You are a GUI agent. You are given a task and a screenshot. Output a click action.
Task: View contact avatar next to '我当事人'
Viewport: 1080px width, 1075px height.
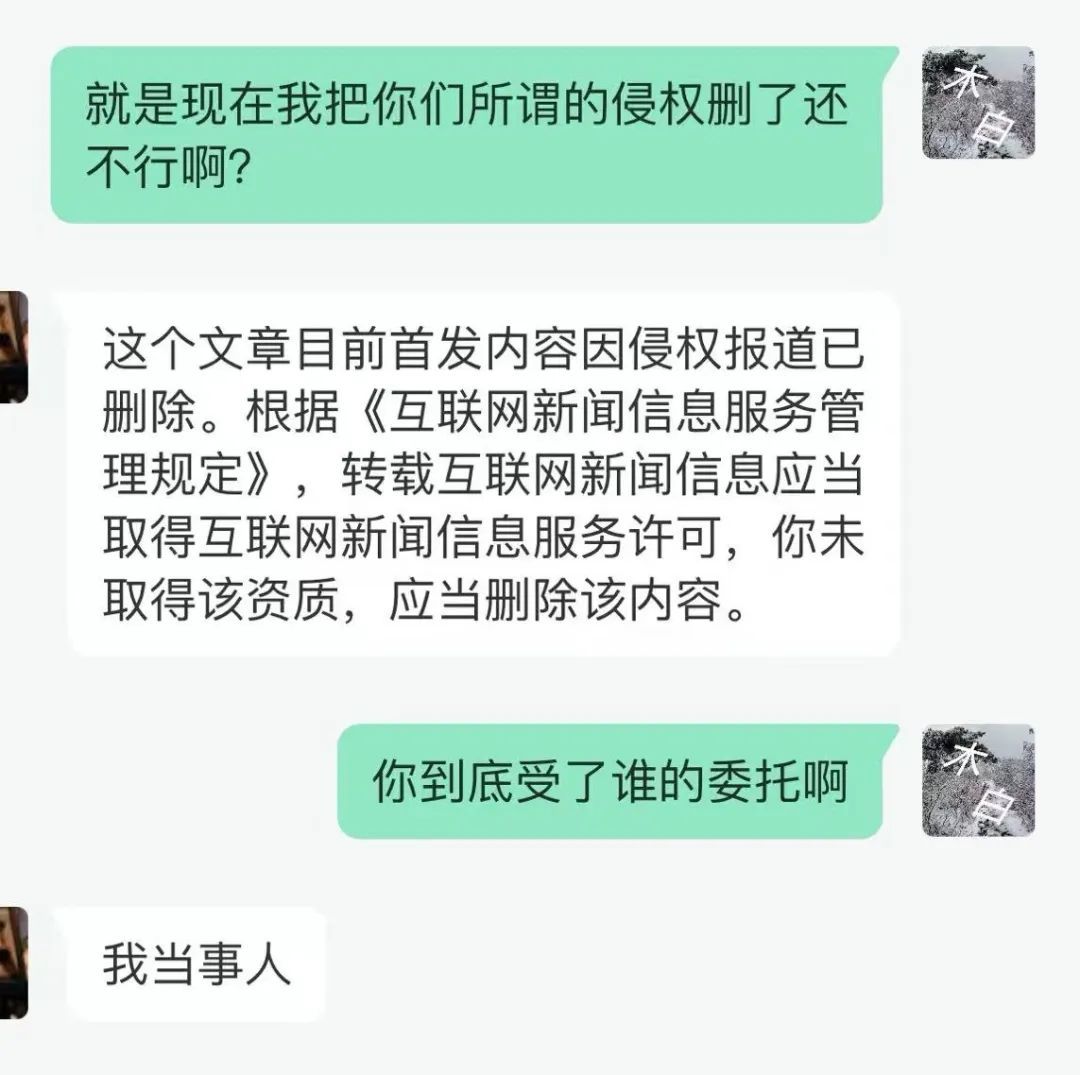point(13,962)
